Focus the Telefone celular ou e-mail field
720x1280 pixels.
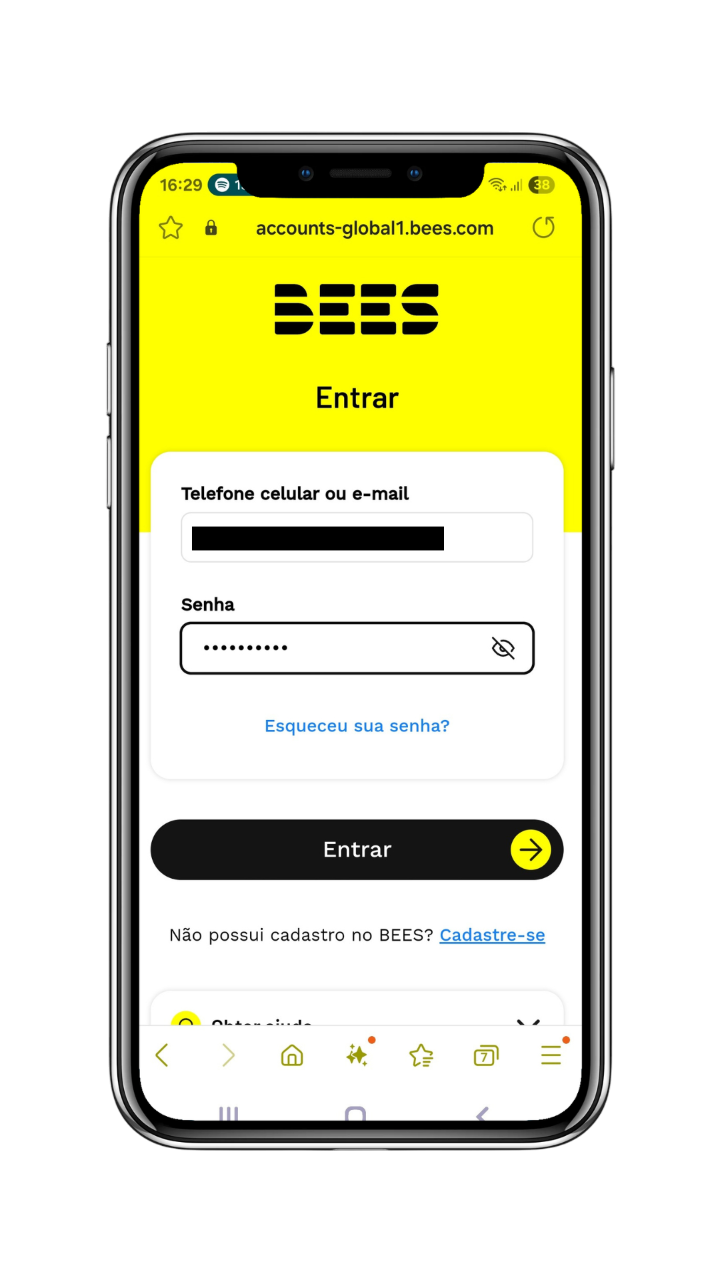click(357, 538)
